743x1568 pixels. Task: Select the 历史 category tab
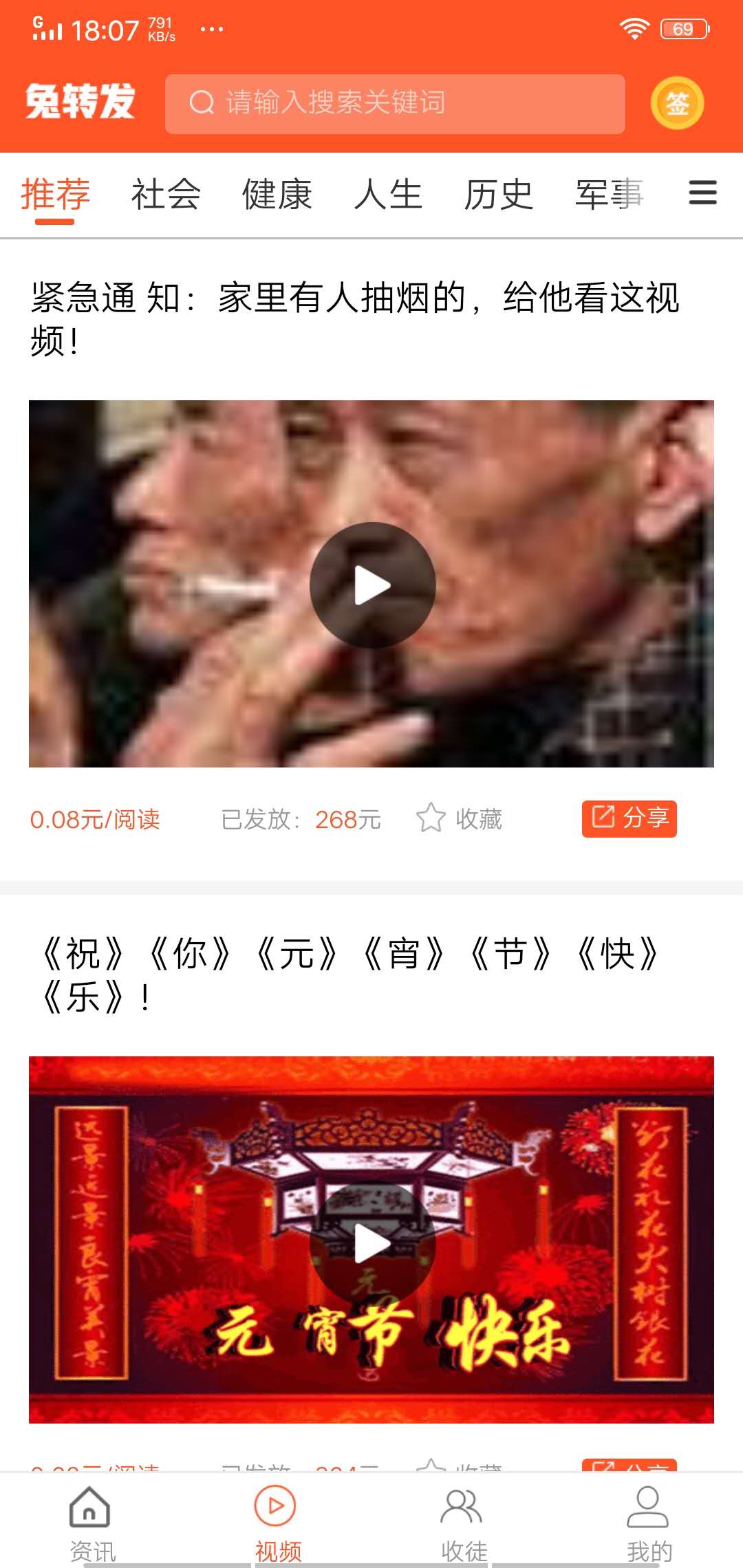click(497, 195)
